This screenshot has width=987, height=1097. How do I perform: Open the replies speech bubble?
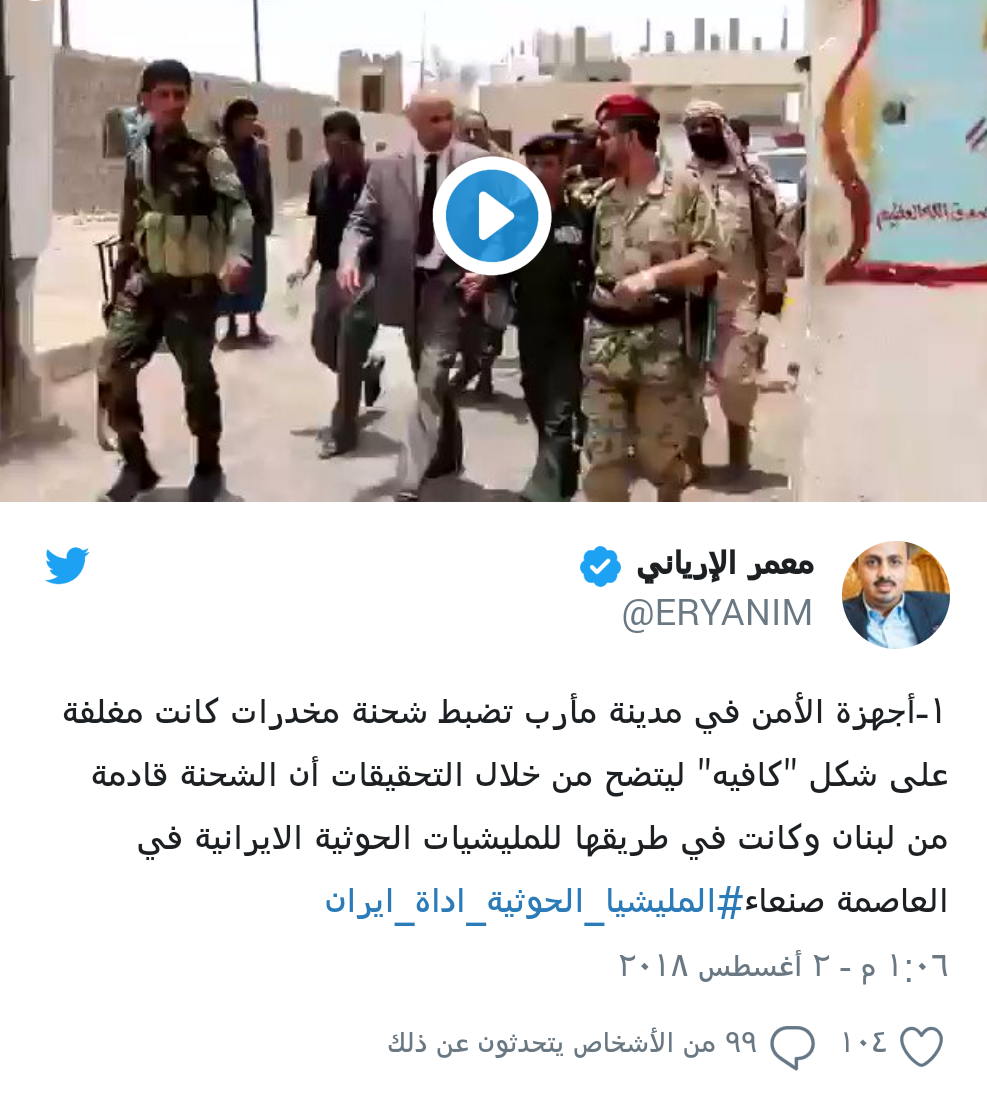(792, 1045)
